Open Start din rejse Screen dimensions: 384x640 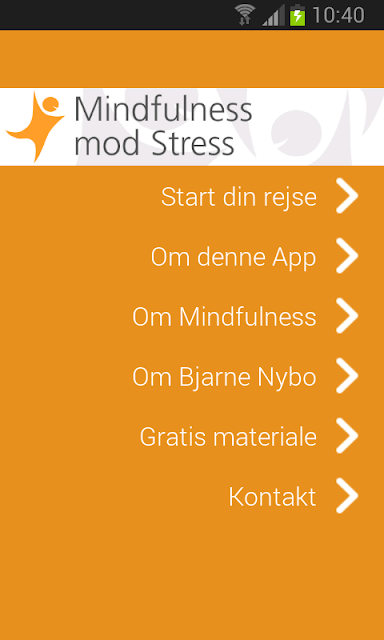(192, 196)
